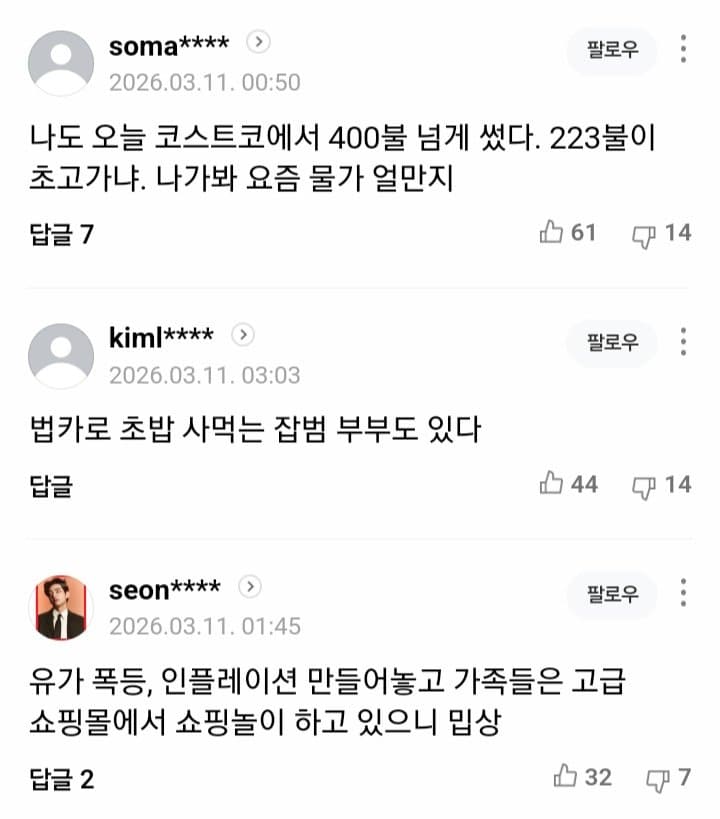Open kiml**** profile chevron
This screenshot has width=720, height=819.
pos(243,336)
